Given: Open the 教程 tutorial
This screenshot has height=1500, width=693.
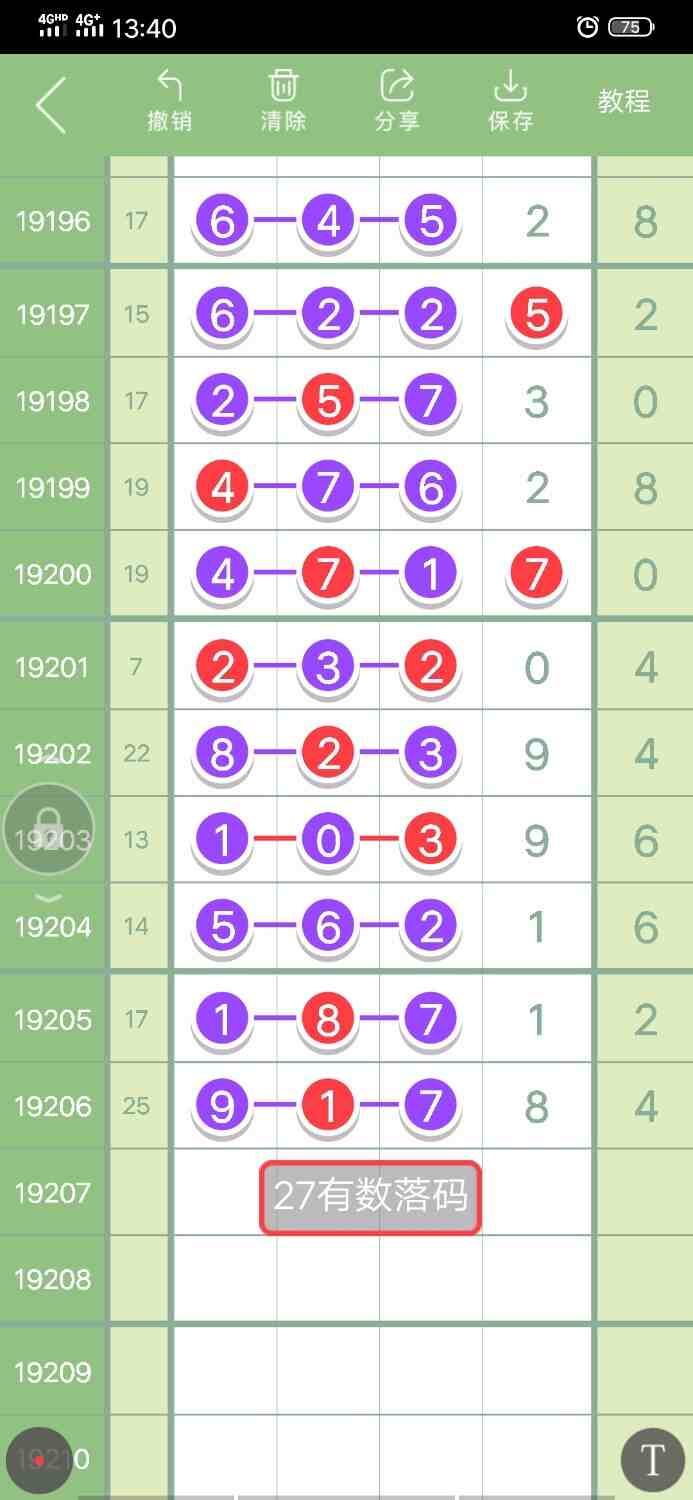Looking at the screenshot, I should pyautogui.click(x=624, y=101).
